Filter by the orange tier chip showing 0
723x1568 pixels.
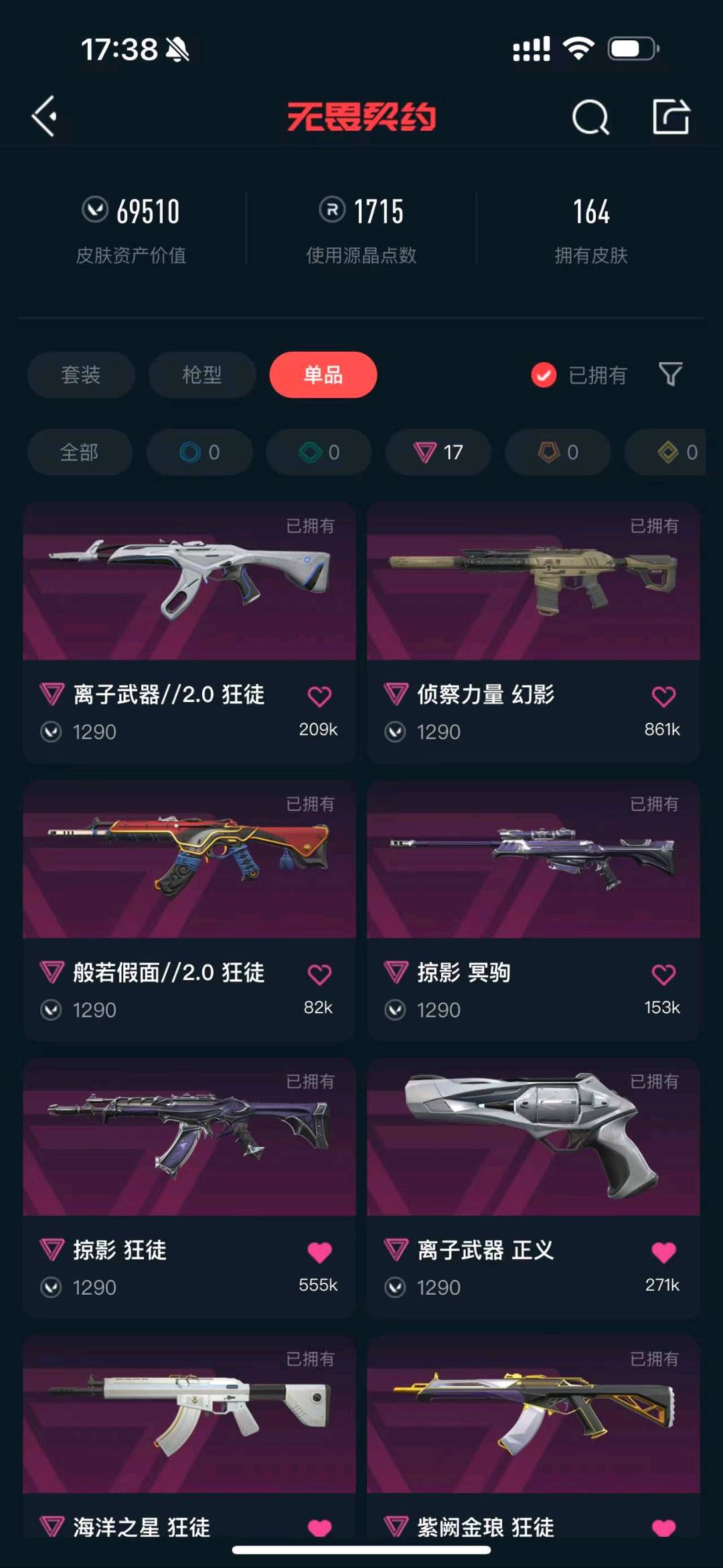click(558, 452)
